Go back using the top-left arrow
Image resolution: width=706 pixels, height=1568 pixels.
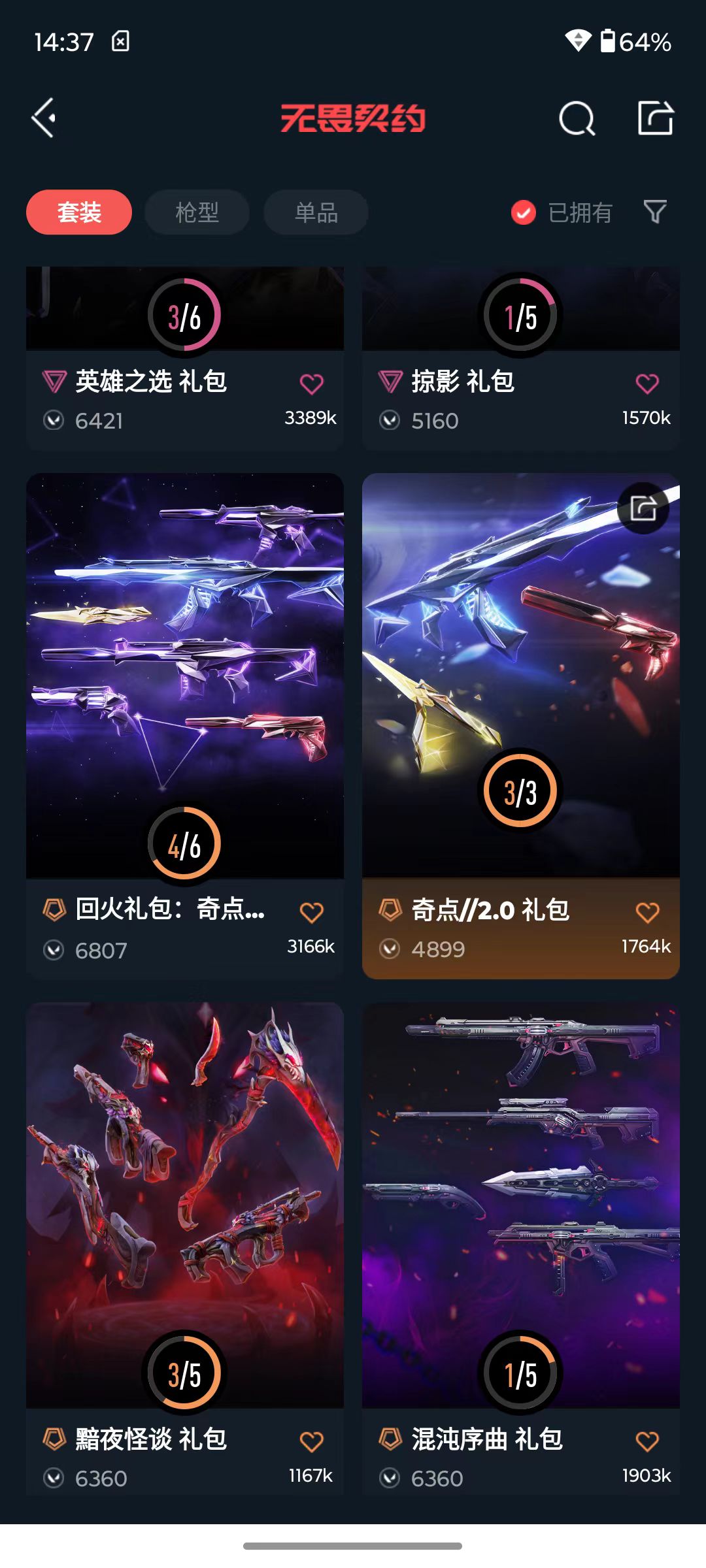44,118
